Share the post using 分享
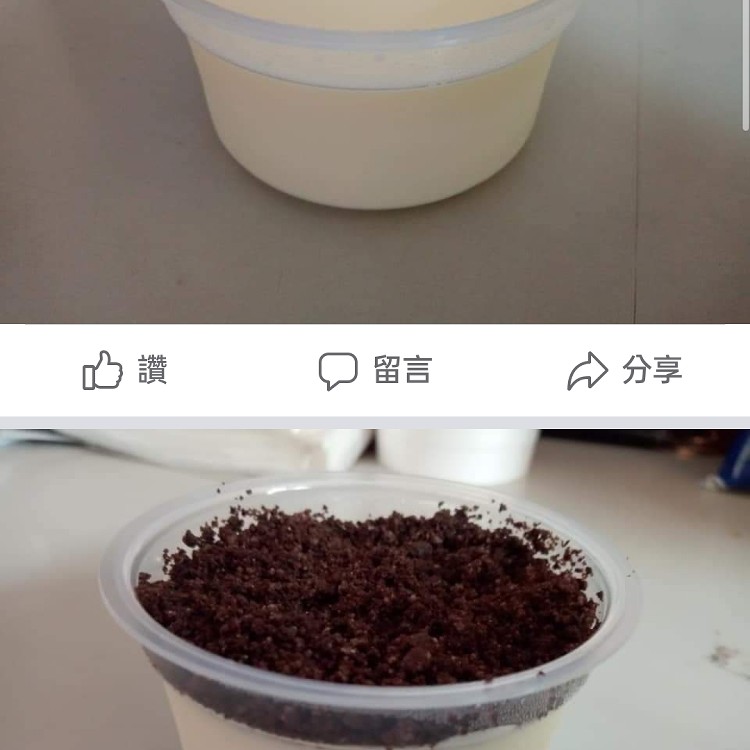The width and height of the screenshot is (750, 750). pyautogui.click(x=625, y=371)
